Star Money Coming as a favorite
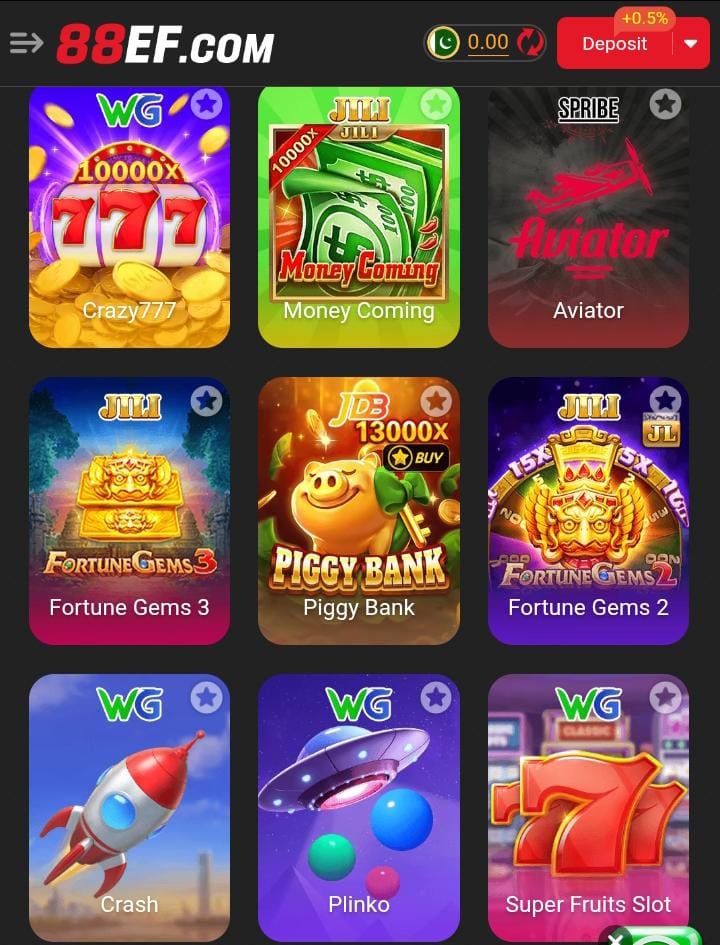Viewport: 720px width, 945px height. pos(435,104)
